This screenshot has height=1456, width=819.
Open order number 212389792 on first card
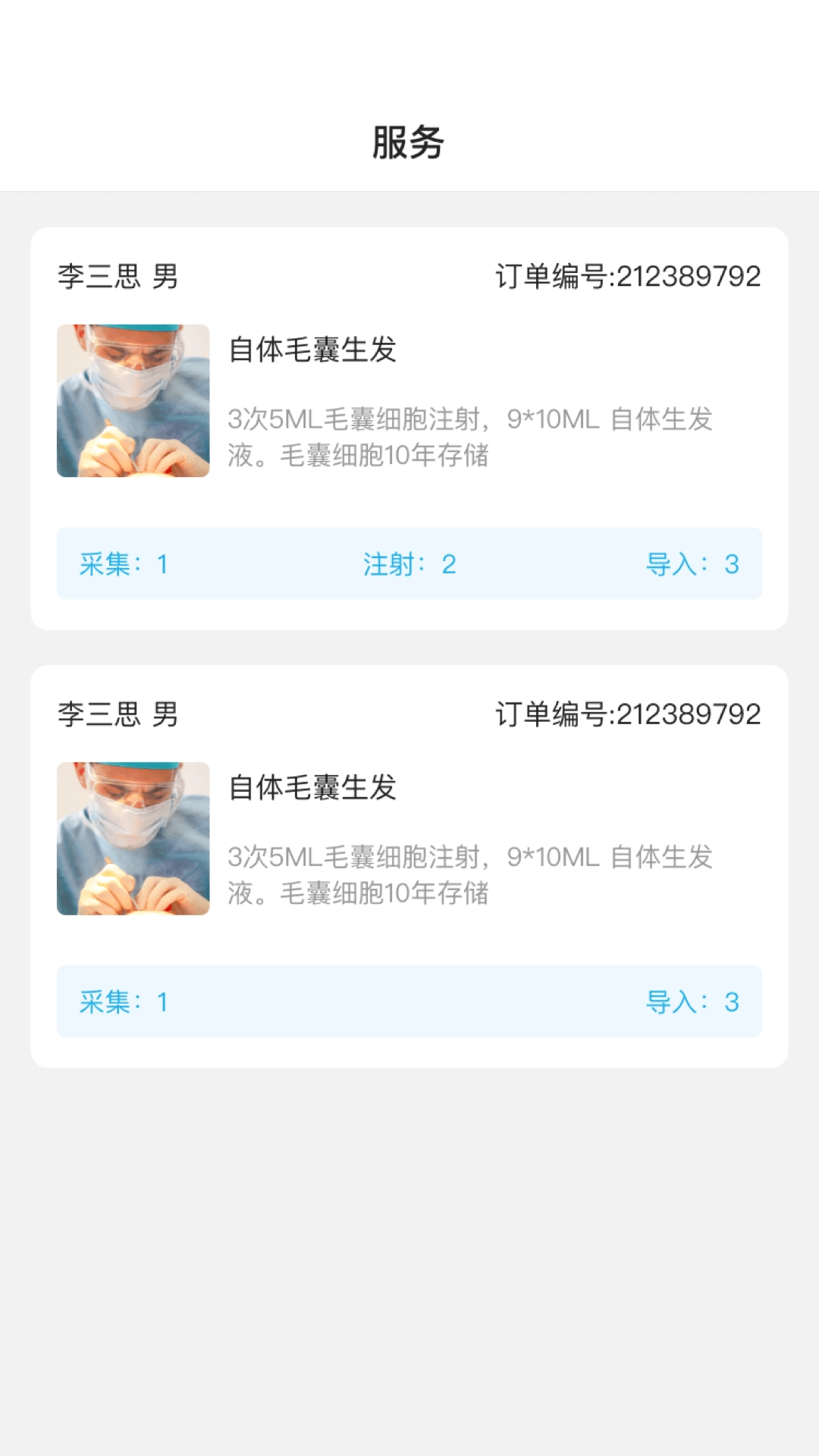point(628,275)
